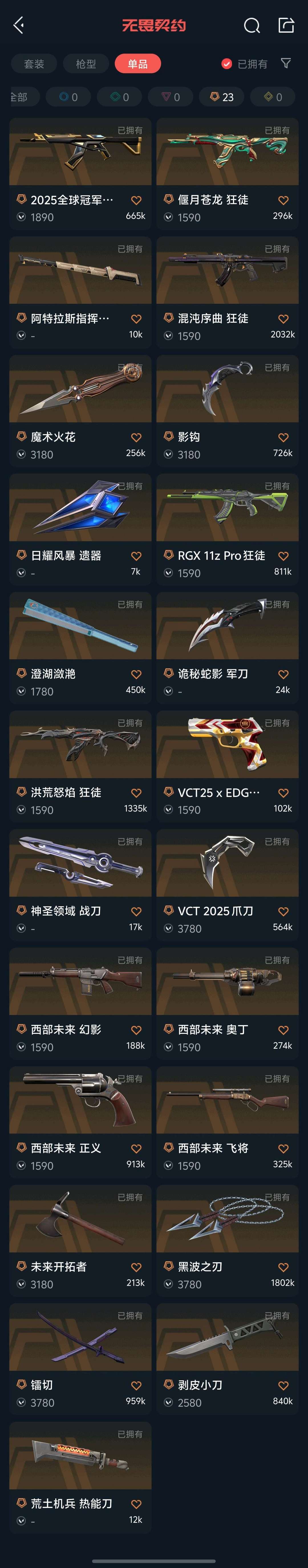Select the tier chip showing 23

(222, 97)
